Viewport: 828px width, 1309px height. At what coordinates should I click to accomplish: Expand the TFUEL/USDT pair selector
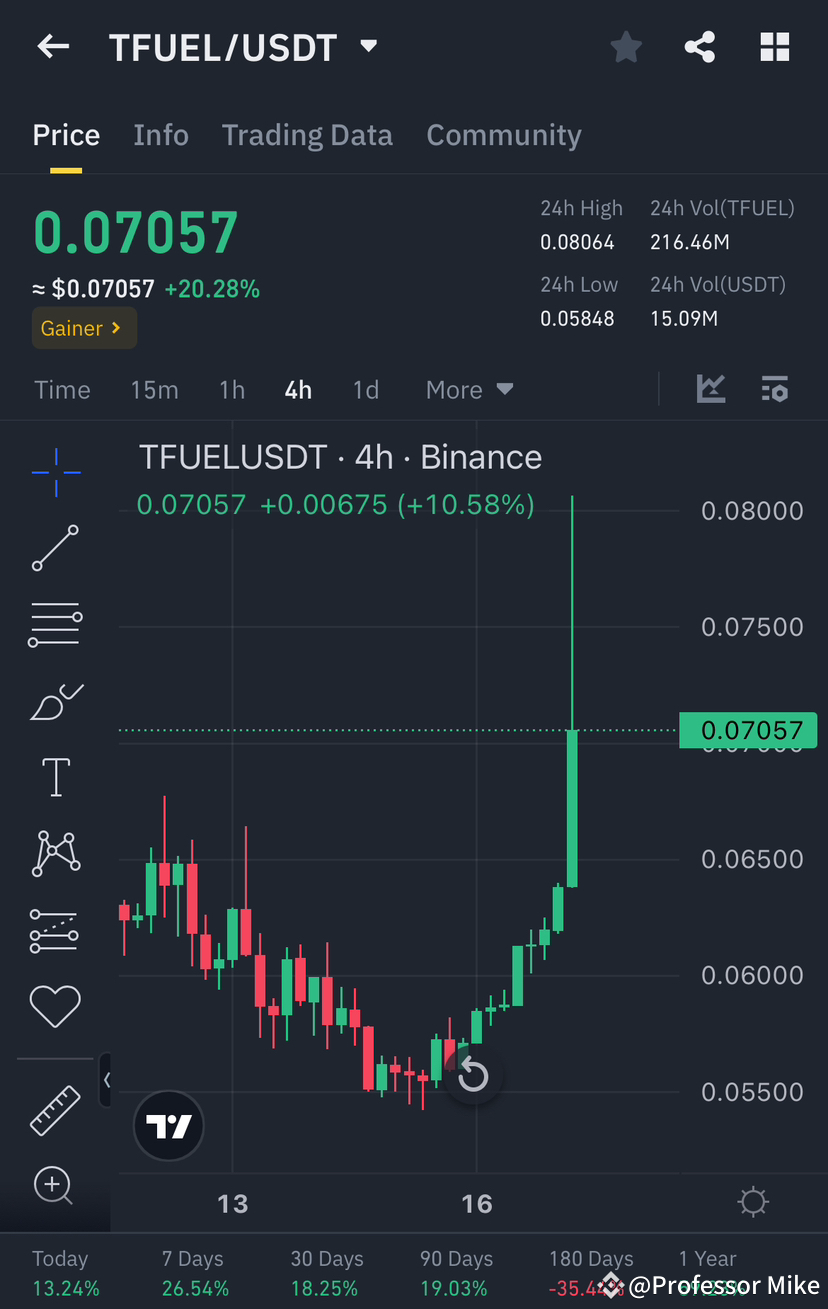(x=368, y=46)
